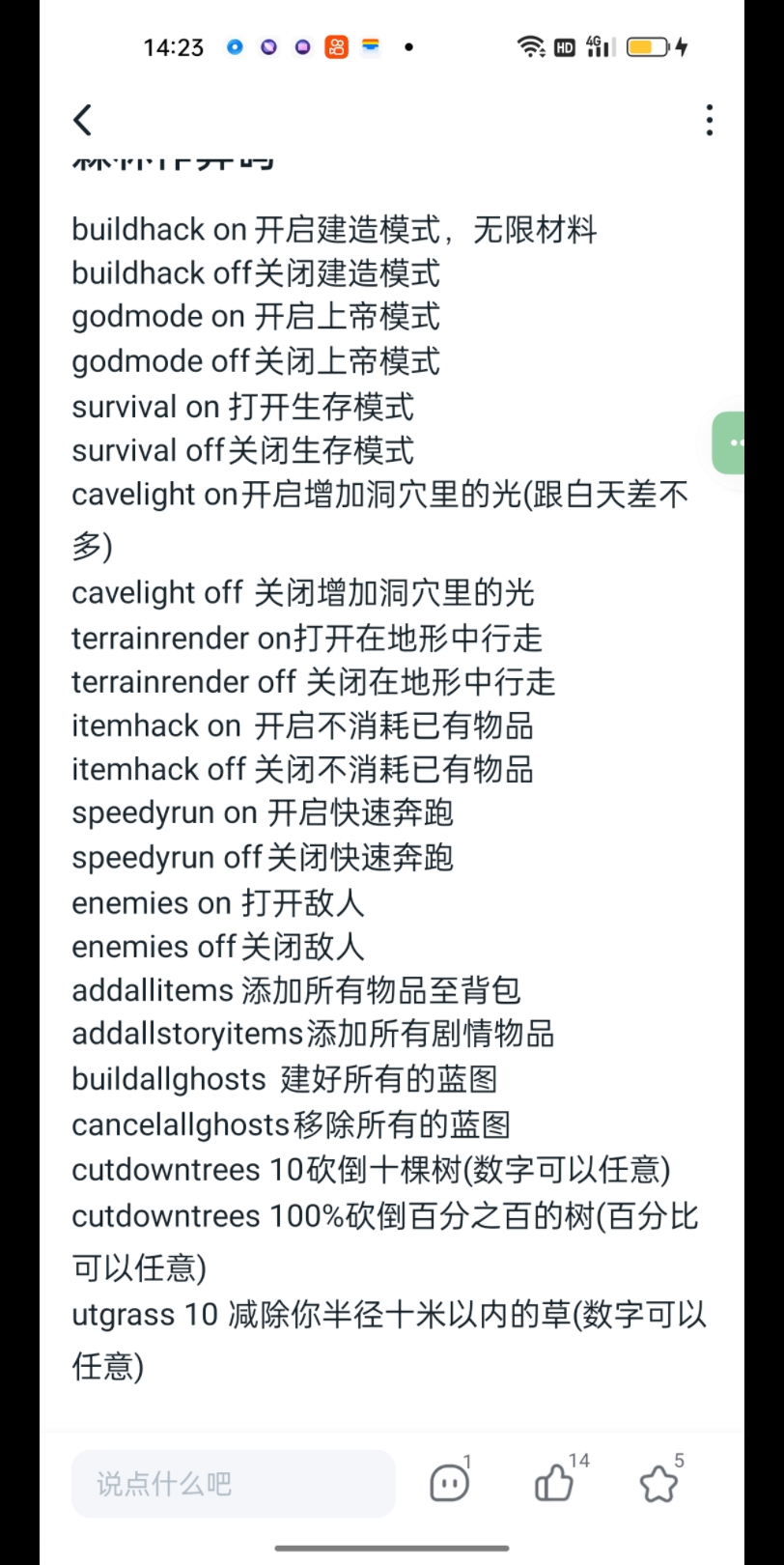Open the comments icon
784x1565 pixels.
pyautogui.click(x=449, y=1483)
